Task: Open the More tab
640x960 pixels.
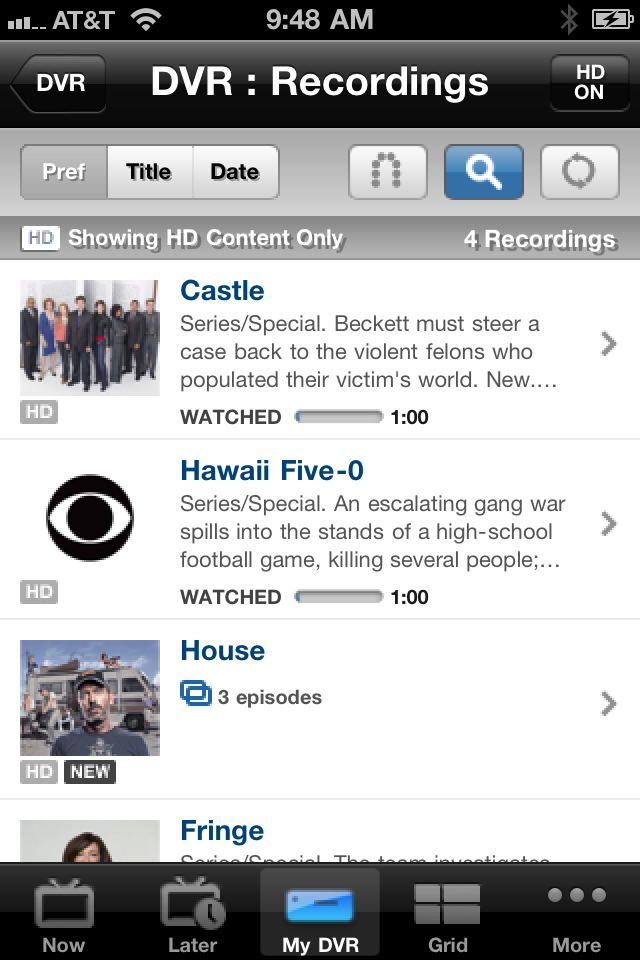Action: pos(576,915)
